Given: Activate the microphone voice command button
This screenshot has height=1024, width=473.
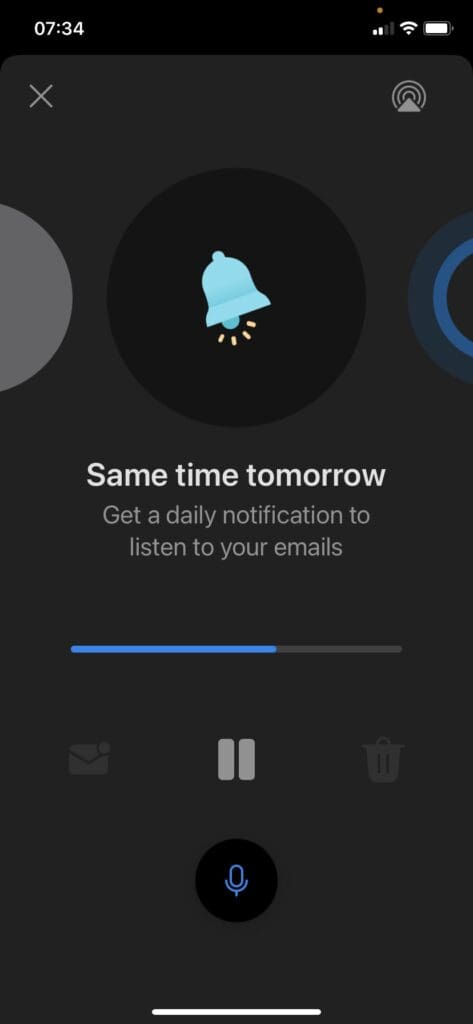Looking at the screenshot, I should coord(236,880).
